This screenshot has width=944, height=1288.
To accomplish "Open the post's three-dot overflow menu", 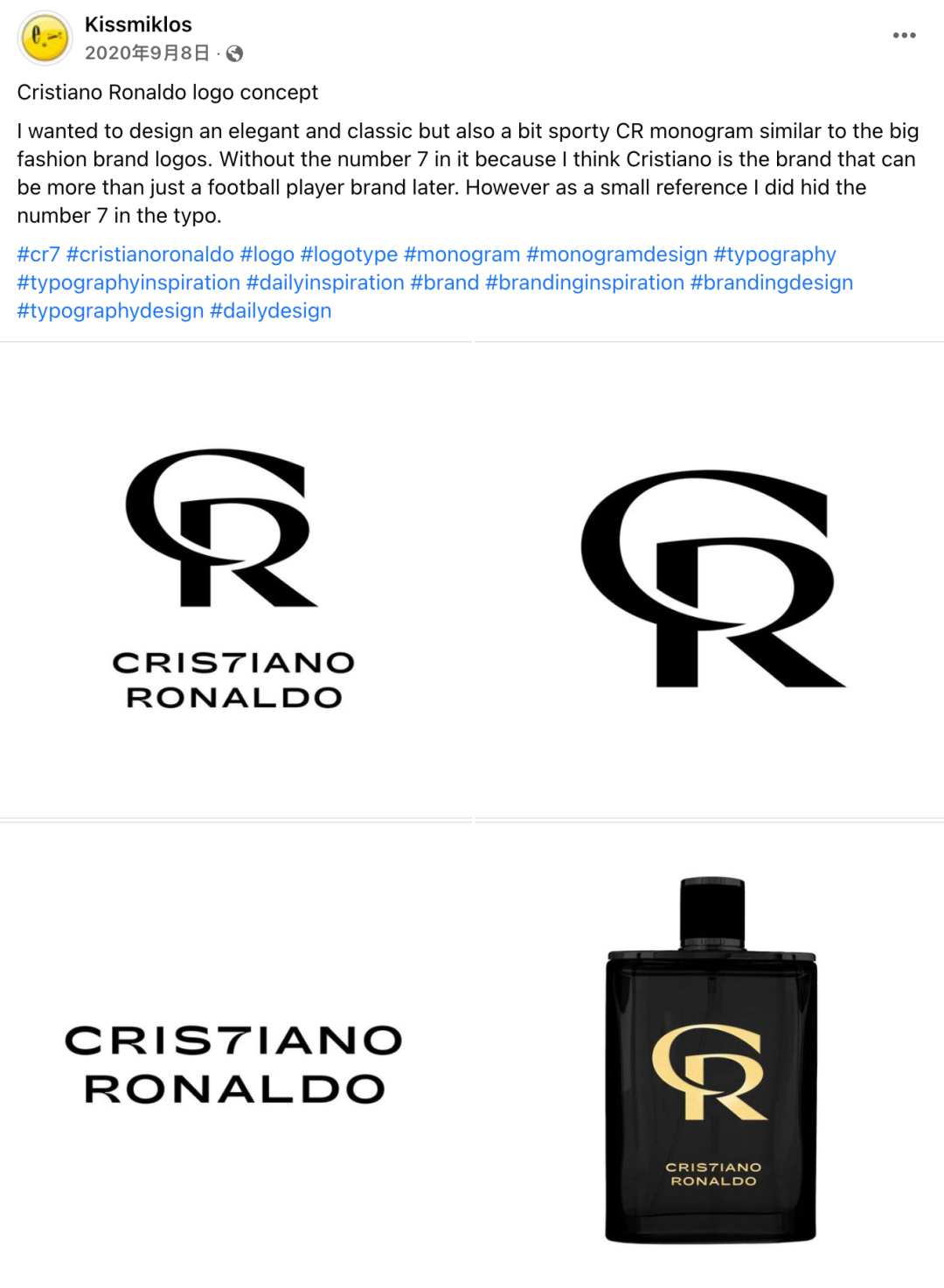I will [x=904, y=36].
